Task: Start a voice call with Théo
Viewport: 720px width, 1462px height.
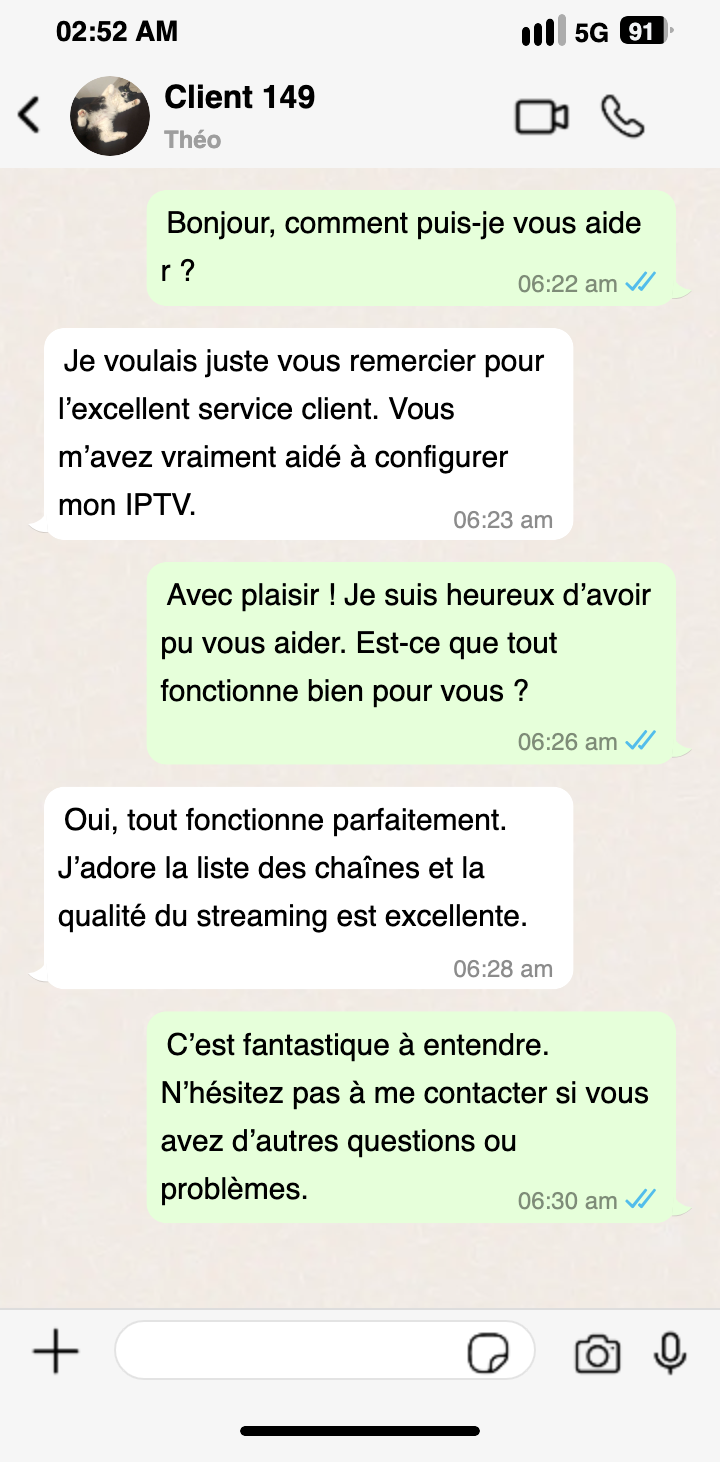Action: (622, 117)
